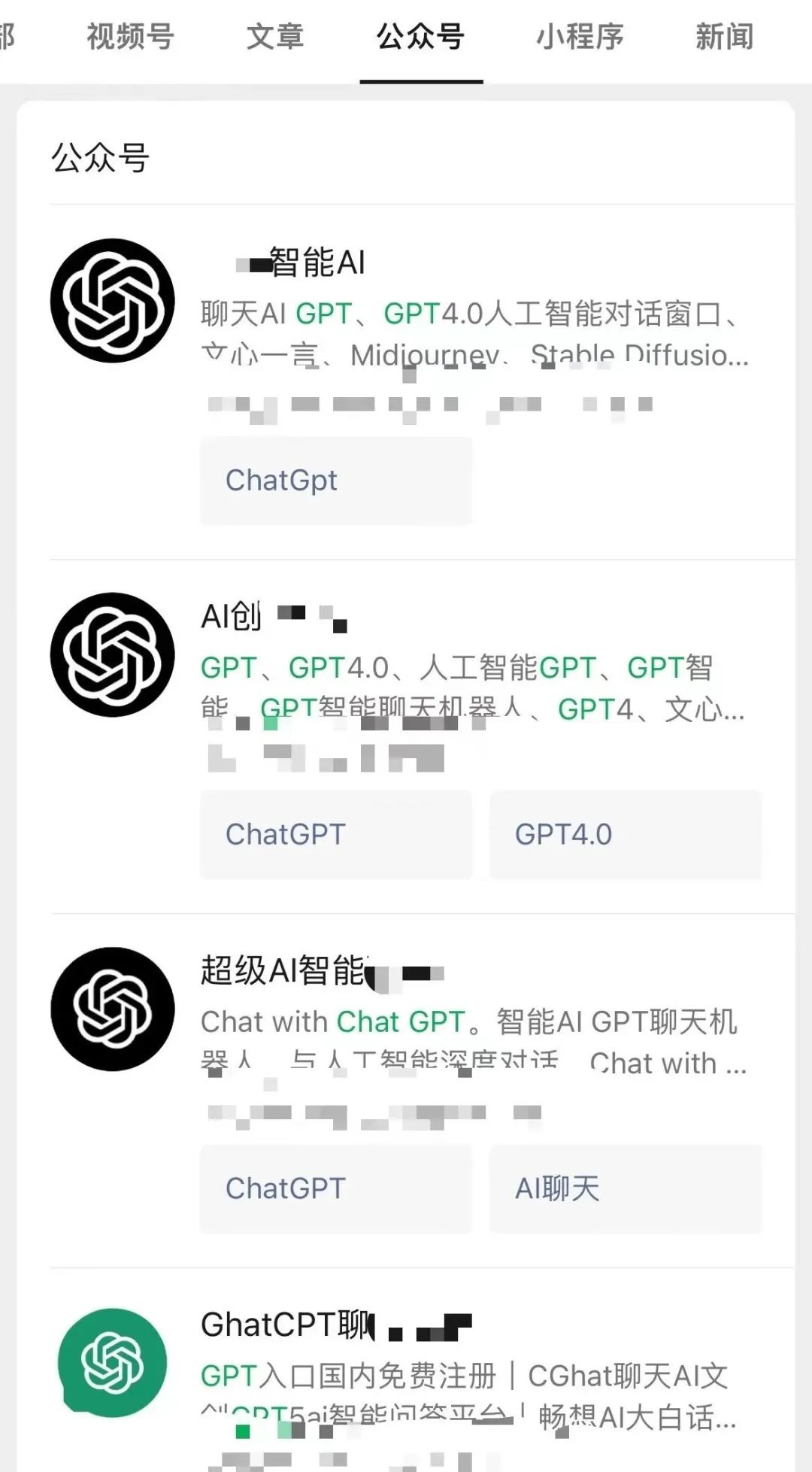Open the 公众号 section heading
The image size is (812, 1472).
[100, 156]
